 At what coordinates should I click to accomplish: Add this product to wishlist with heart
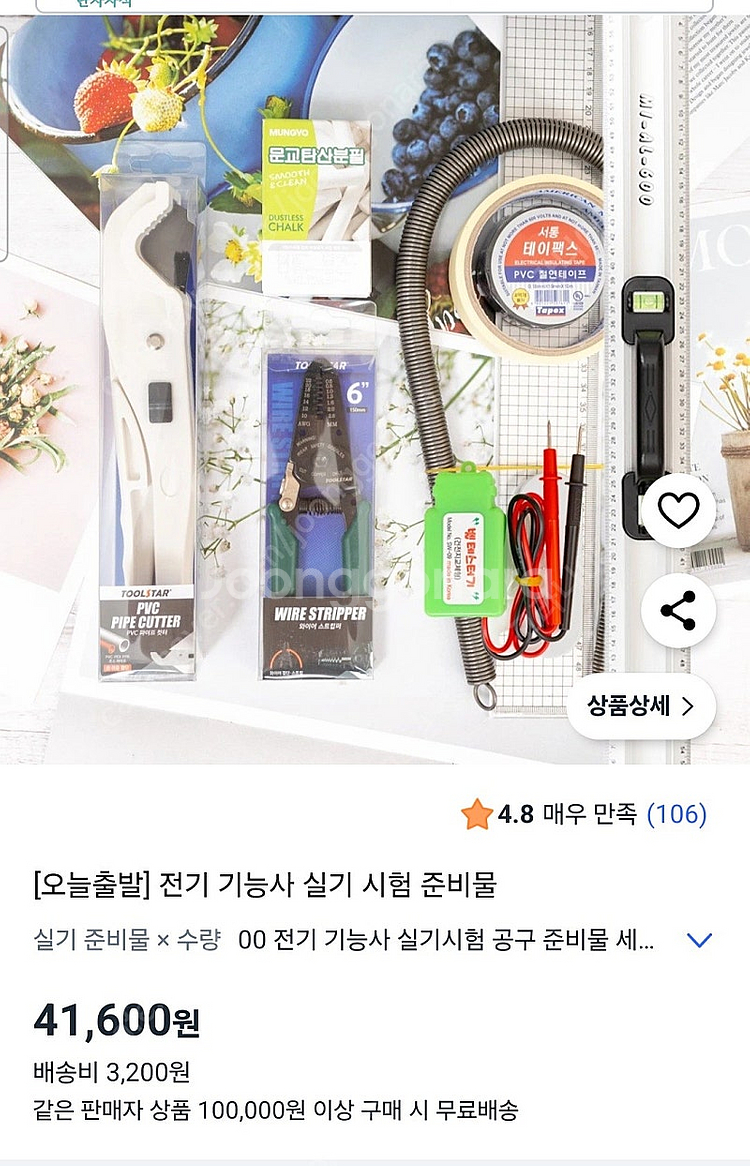[x=678, y=510]
